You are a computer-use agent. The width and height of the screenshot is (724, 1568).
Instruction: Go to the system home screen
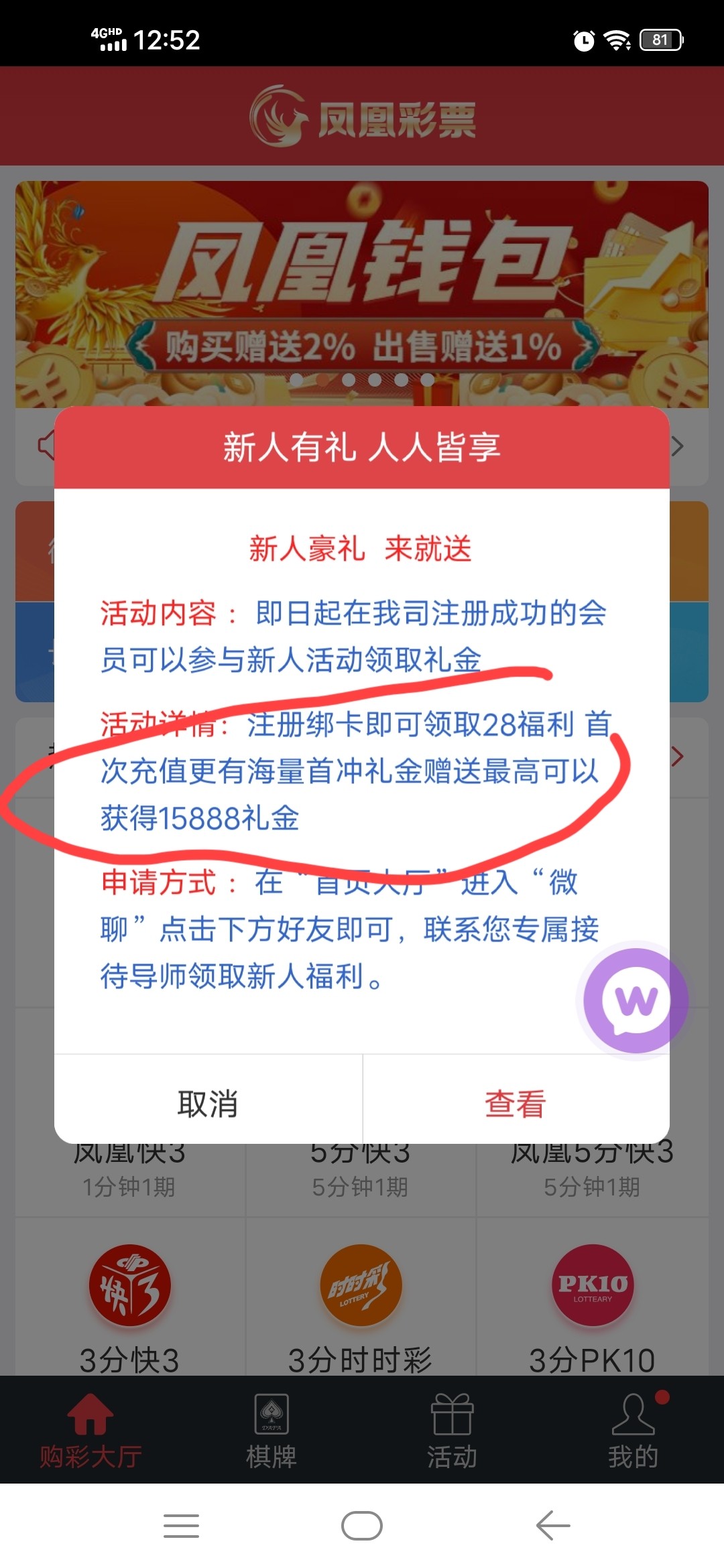362,1526
